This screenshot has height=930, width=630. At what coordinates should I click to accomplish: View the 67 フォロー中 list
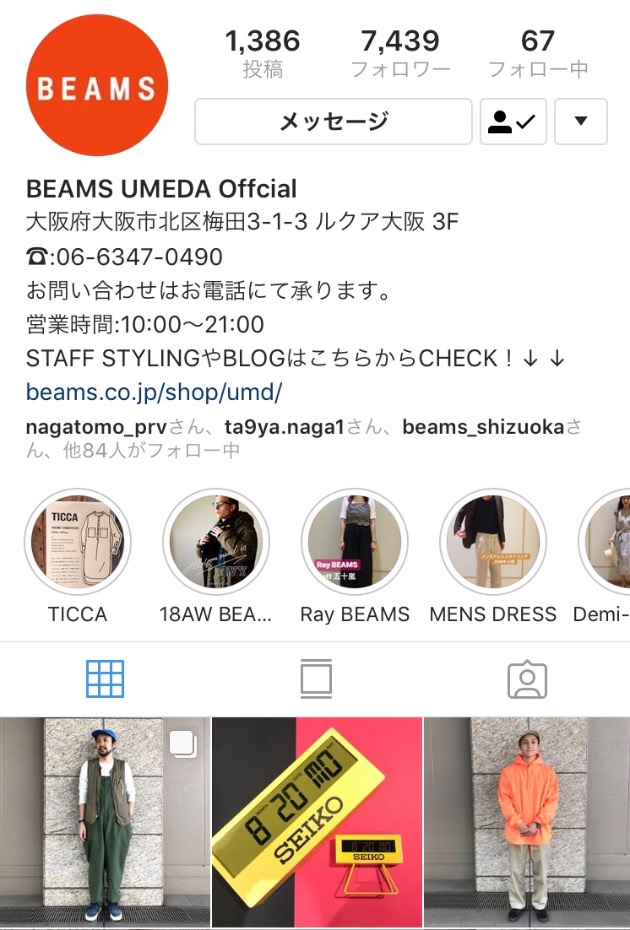point(538,53)
